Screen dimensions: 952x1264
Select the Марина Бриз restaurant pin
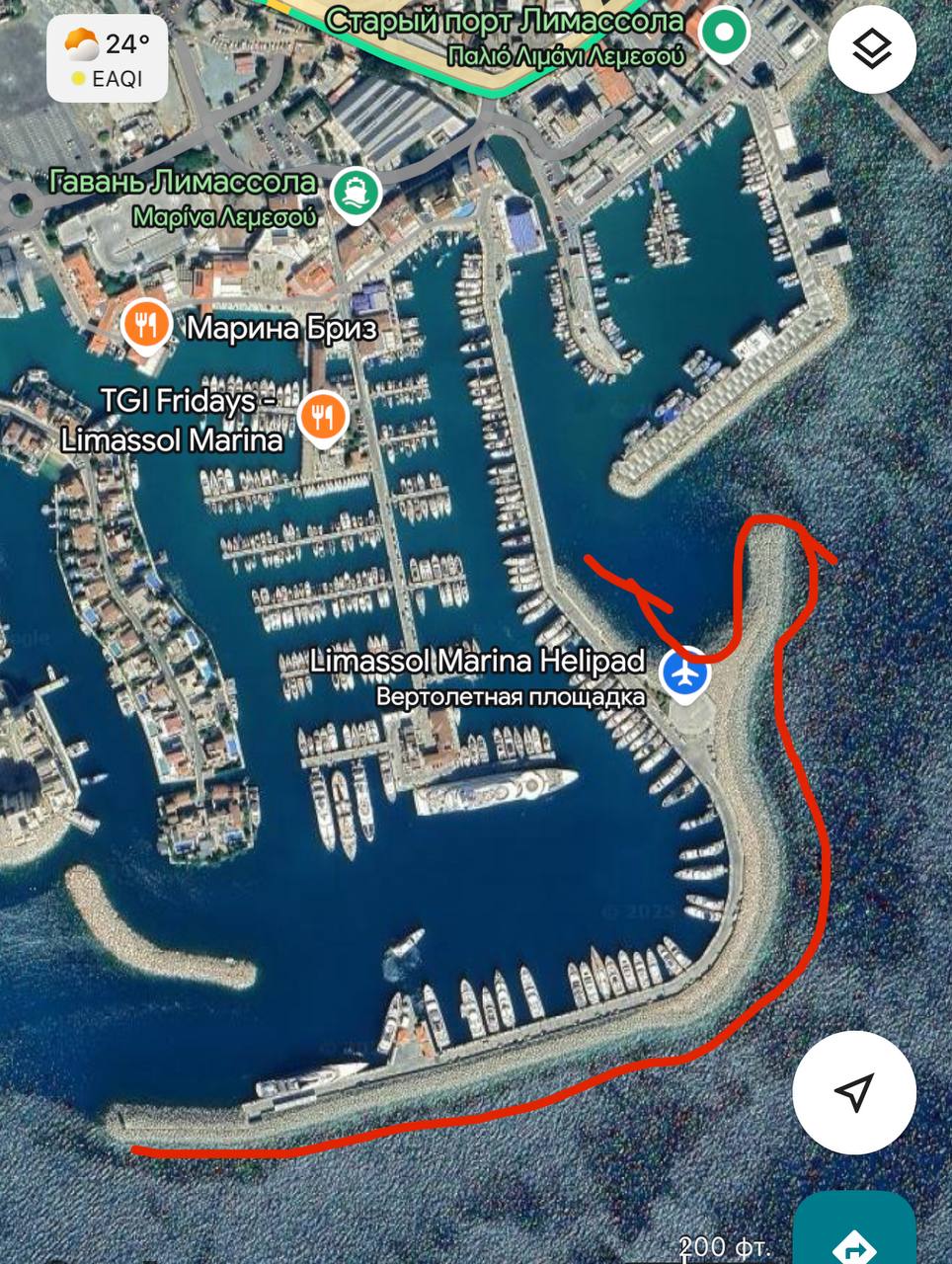(x=147, y=325)
